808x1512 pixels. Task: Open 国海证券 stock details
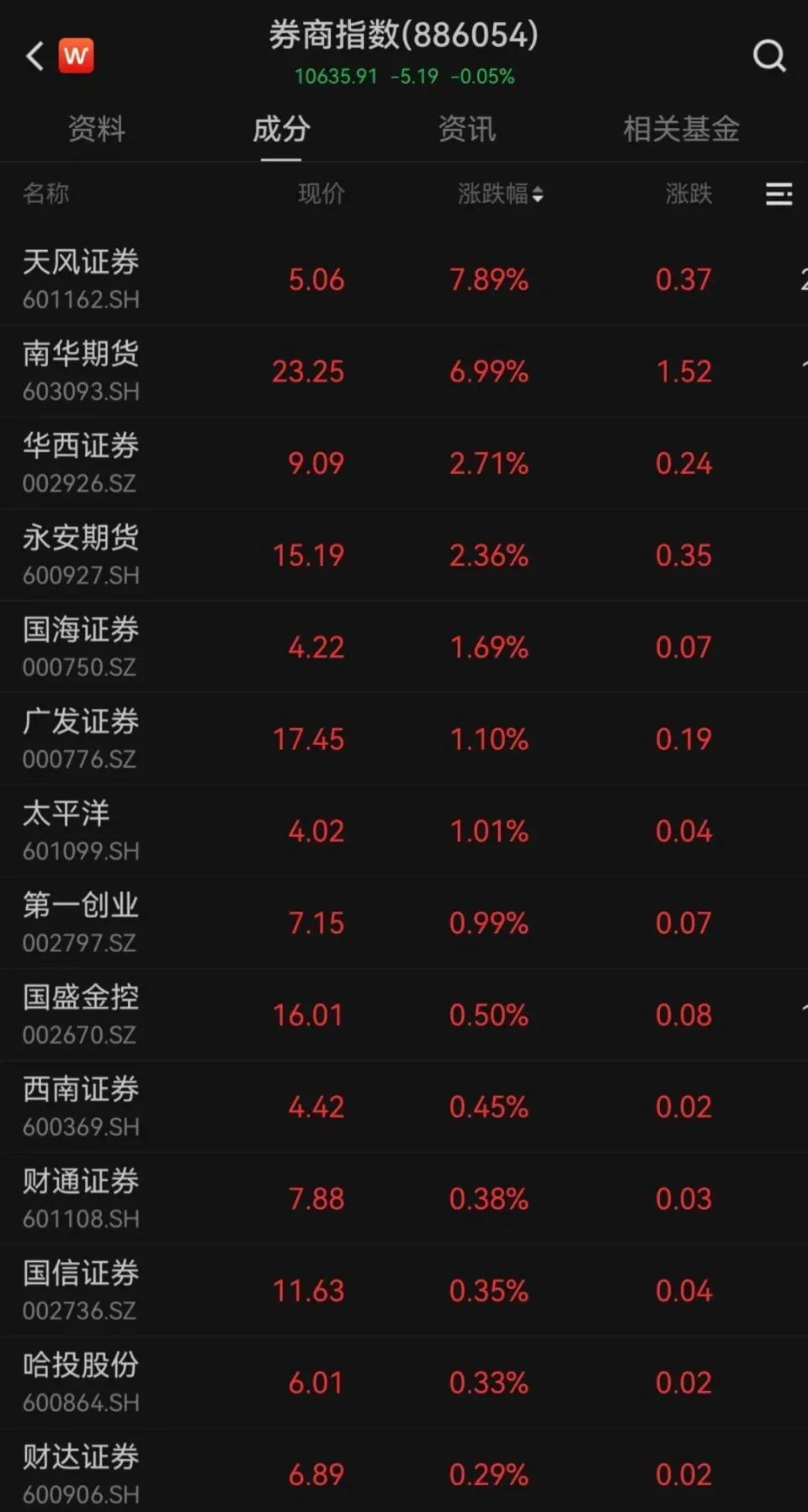pyautogui.click(x=404, y=647)
